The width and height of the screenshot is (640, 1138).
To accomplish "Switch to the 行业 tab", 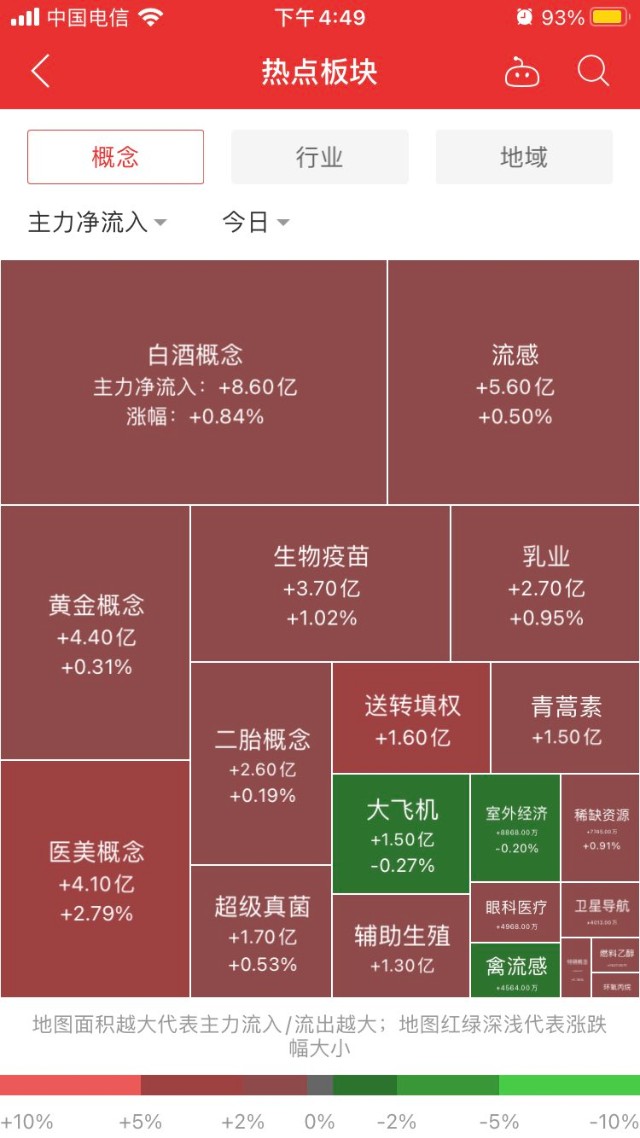I will pos(319,157).
